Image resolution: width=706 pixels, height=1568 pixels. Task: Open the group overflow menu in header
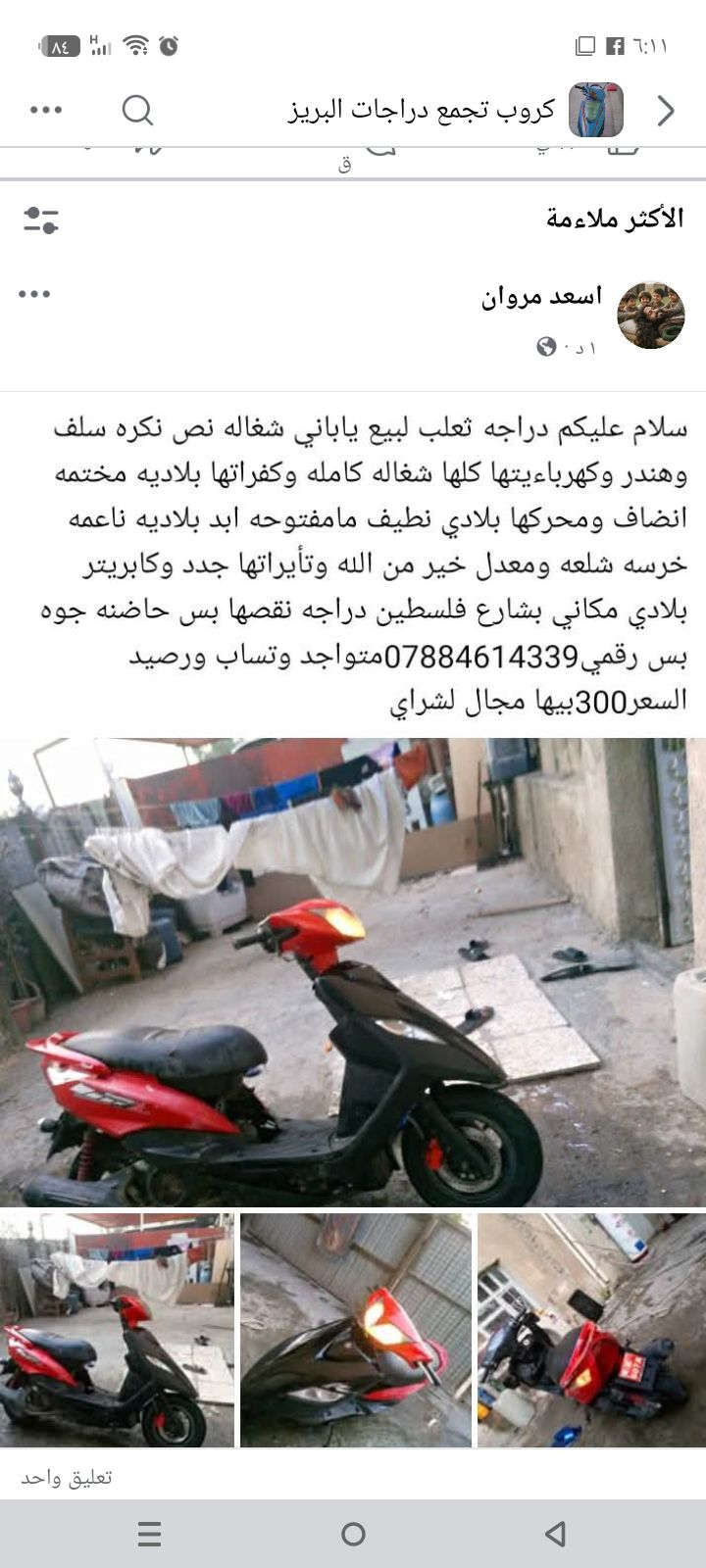(46, 111)
